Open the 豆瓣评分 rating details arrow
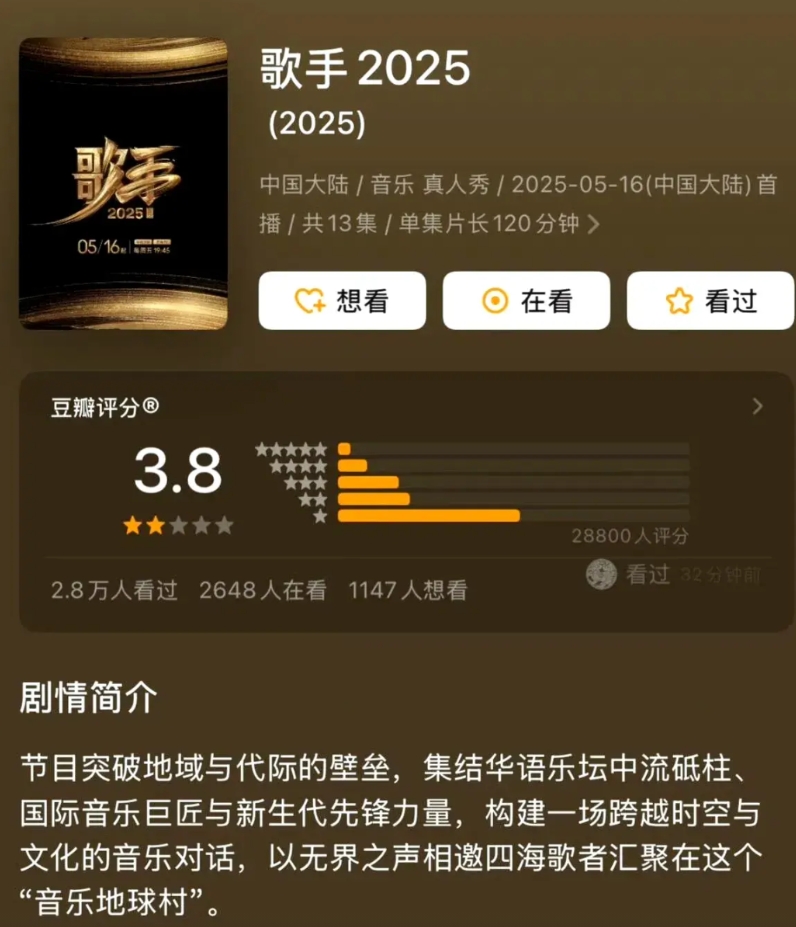Screen dimensions: 796x927 click(x=757, y=406)
